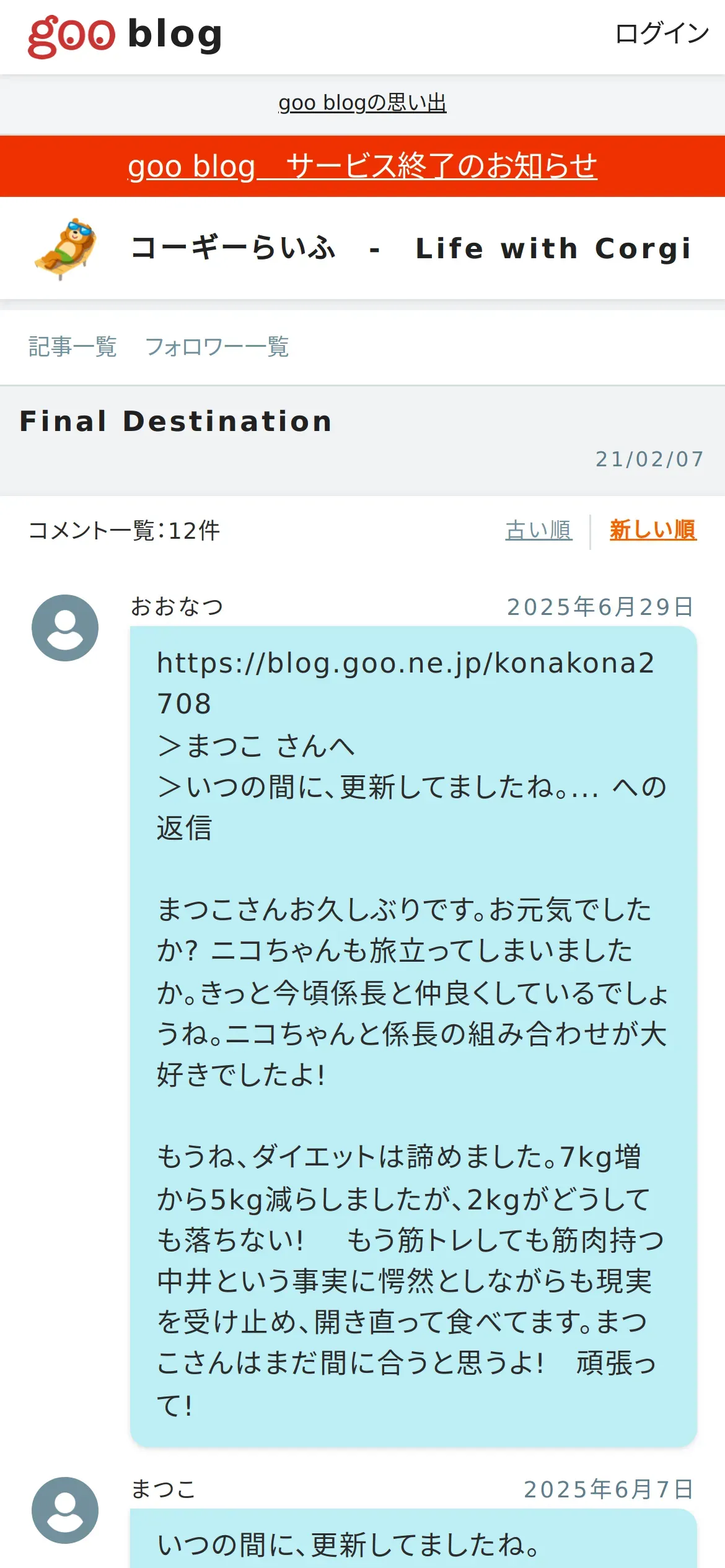This screenshot has height=1568, width=725.
Task: Open goo blogの思い出 link
Action: pos(362,103)
